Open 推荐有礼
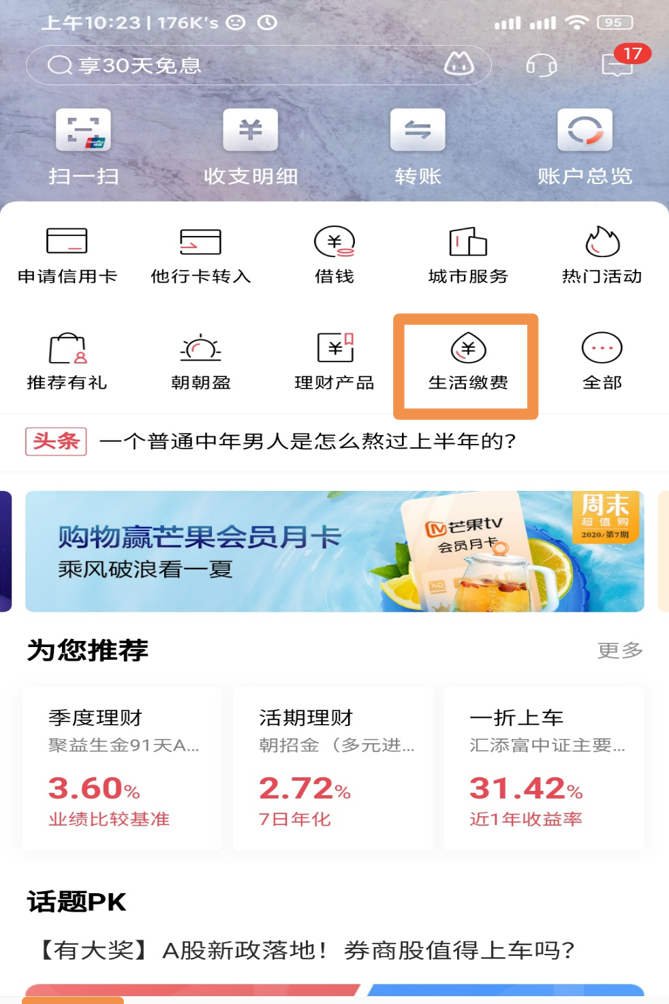This screenshot has height=1004, width=669. click(x=67, y=362)
